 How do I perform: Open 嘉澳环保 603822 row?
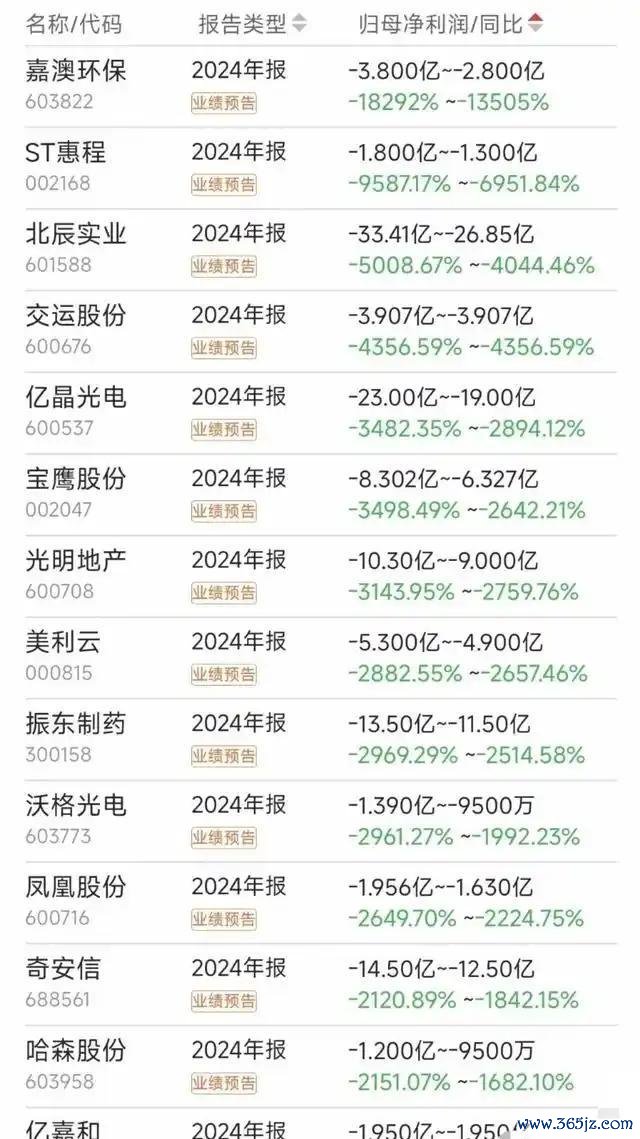coord(320,86)
